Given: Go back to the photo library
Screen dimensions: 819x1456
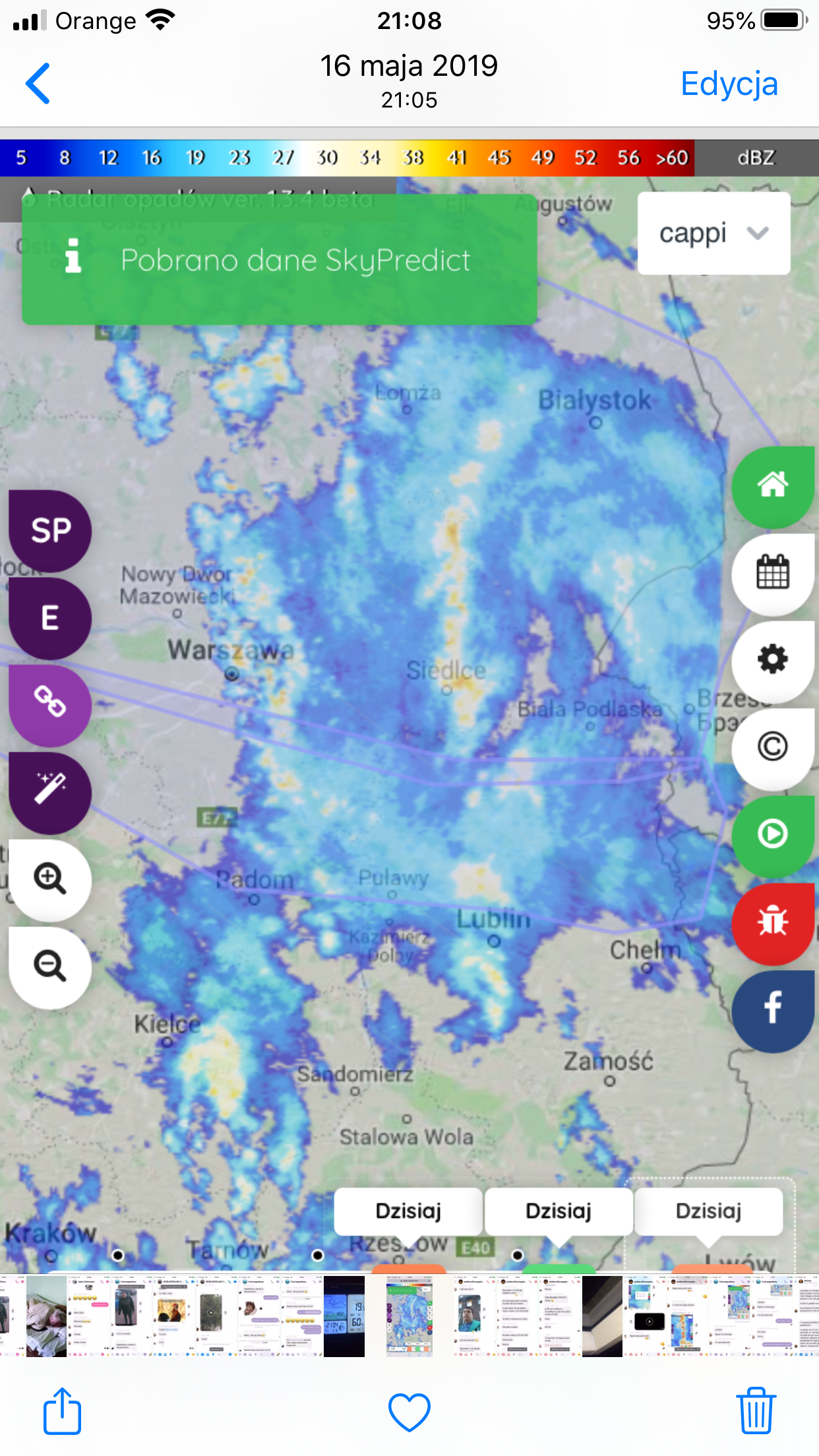Looking at the screenshot, I should [x=38, y=84].
